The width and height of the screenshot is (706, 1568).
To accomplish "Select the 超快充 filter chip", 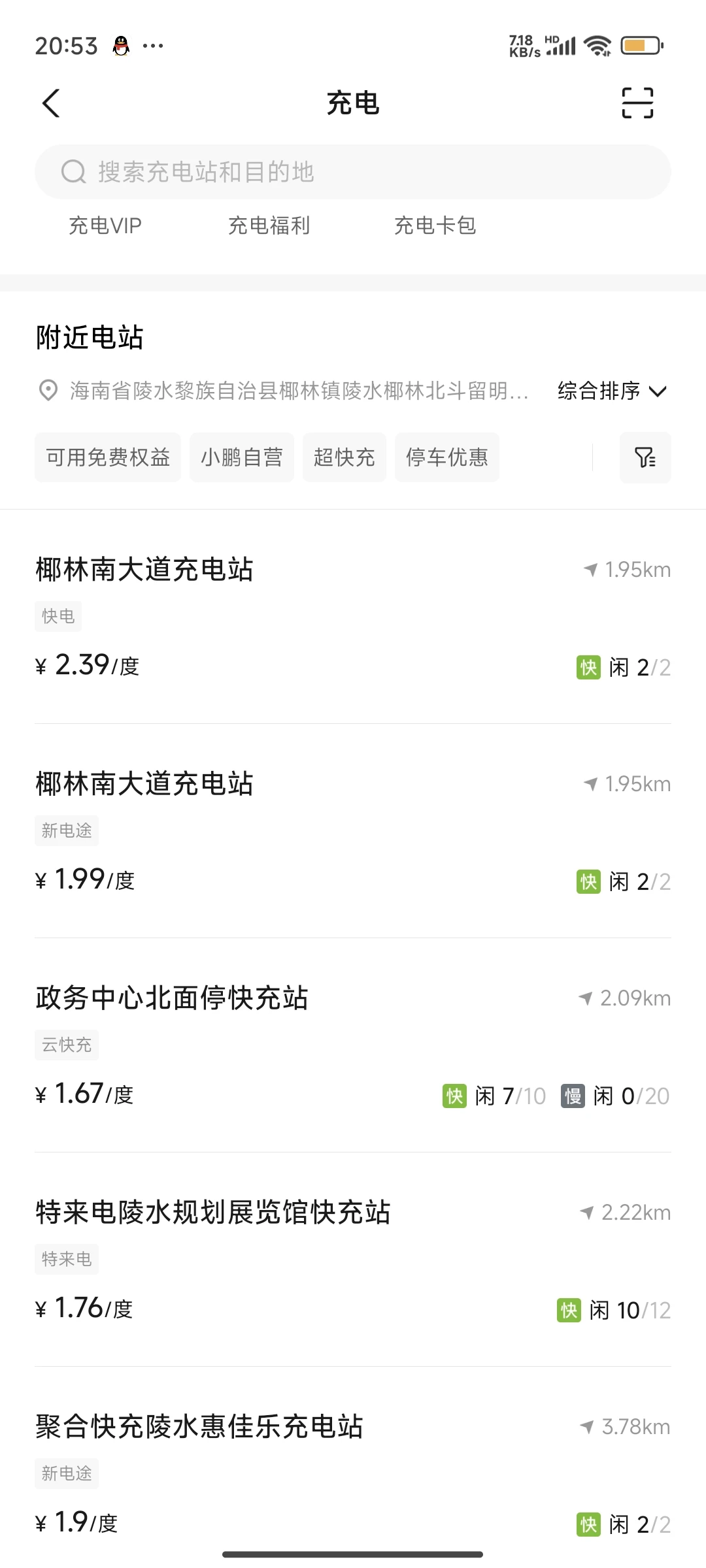I will pyautogui.click(x=345, y=457).
